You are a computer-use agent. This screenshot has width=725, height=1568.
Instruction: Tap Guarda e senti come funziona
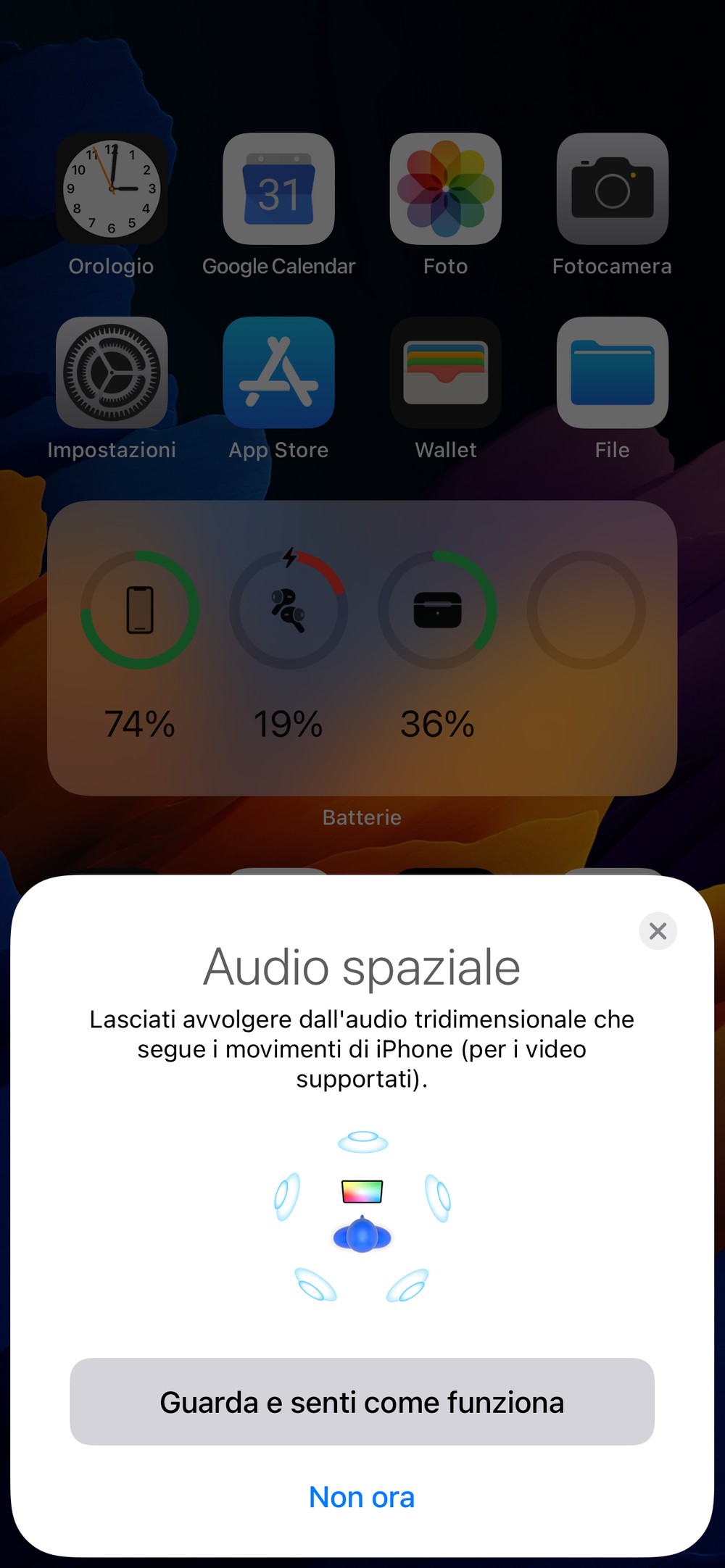pyautogui.click(x=362, y=1401)
